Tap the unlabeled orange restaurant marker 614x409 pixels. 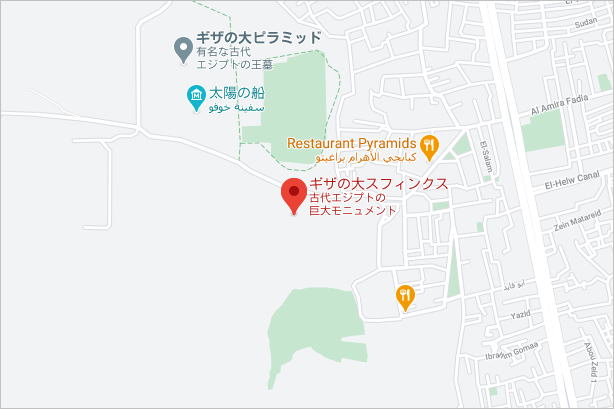405,296
